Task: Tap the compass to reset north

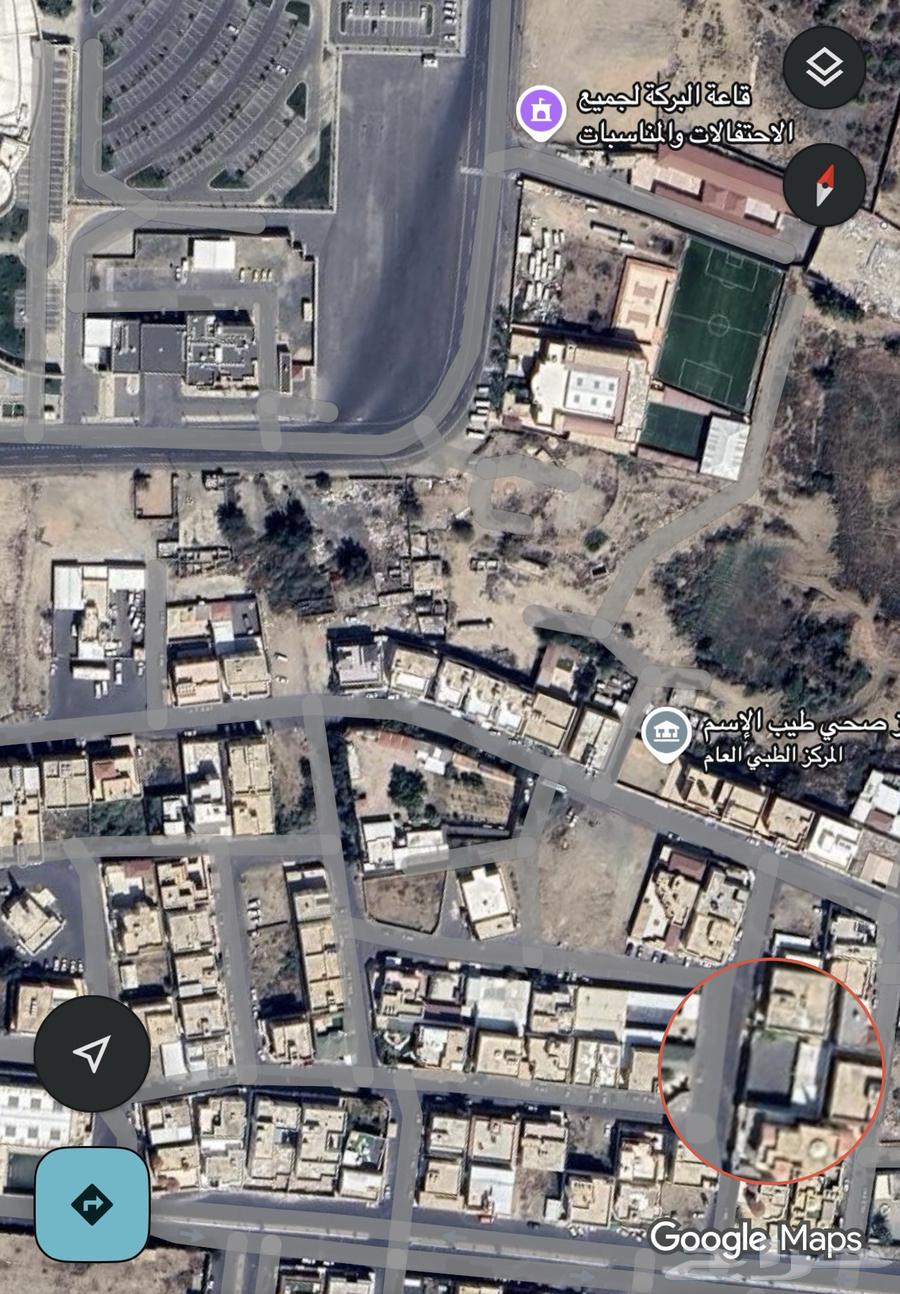Action: coord(823,184)
